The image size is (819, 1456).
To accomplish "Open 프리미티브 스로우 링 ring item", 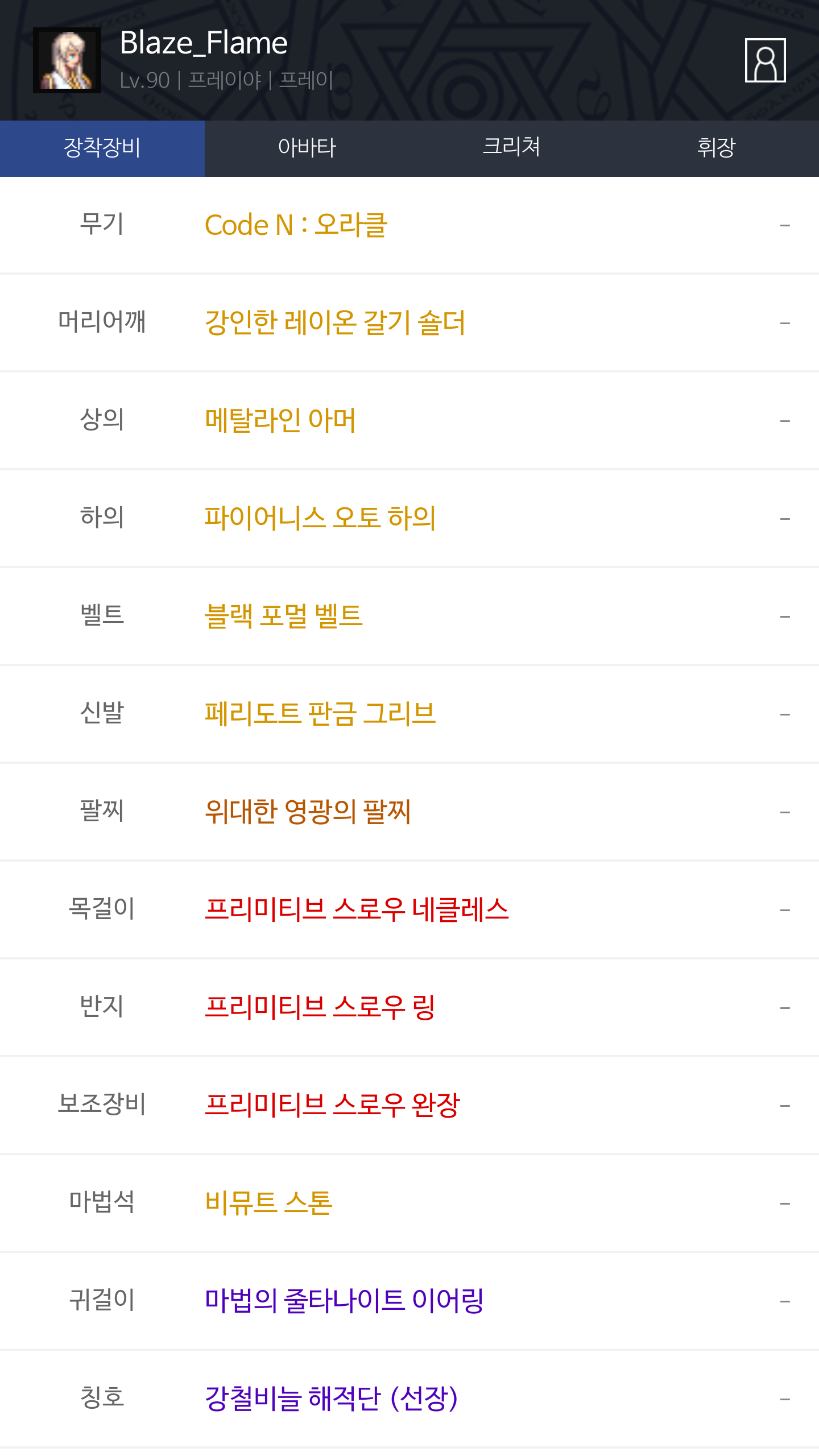I will 409,1008.
